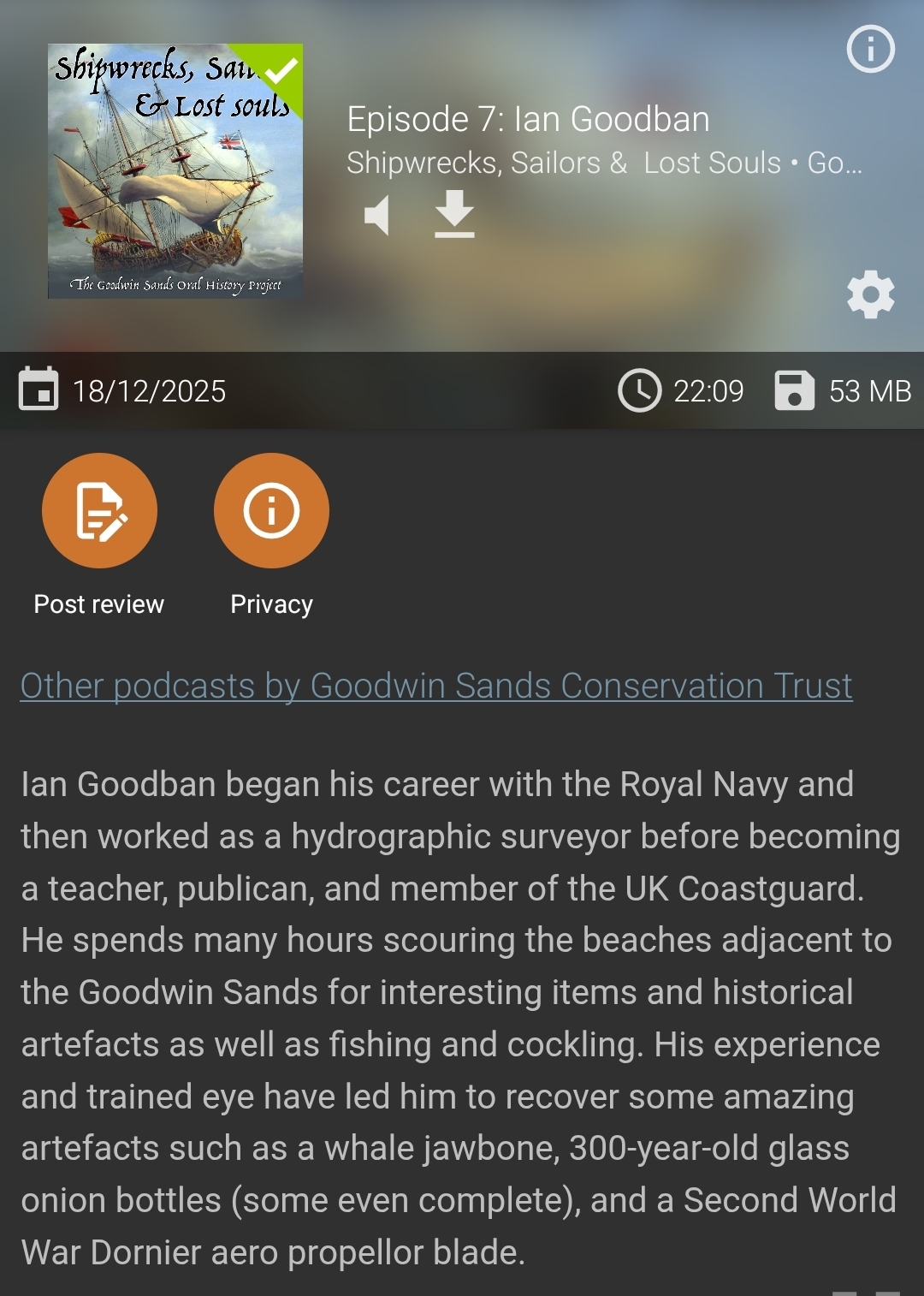Screen dimensions: 924x1296
Task: Tap the Shipwrecks podcast cover artwork
Action: 175,171
